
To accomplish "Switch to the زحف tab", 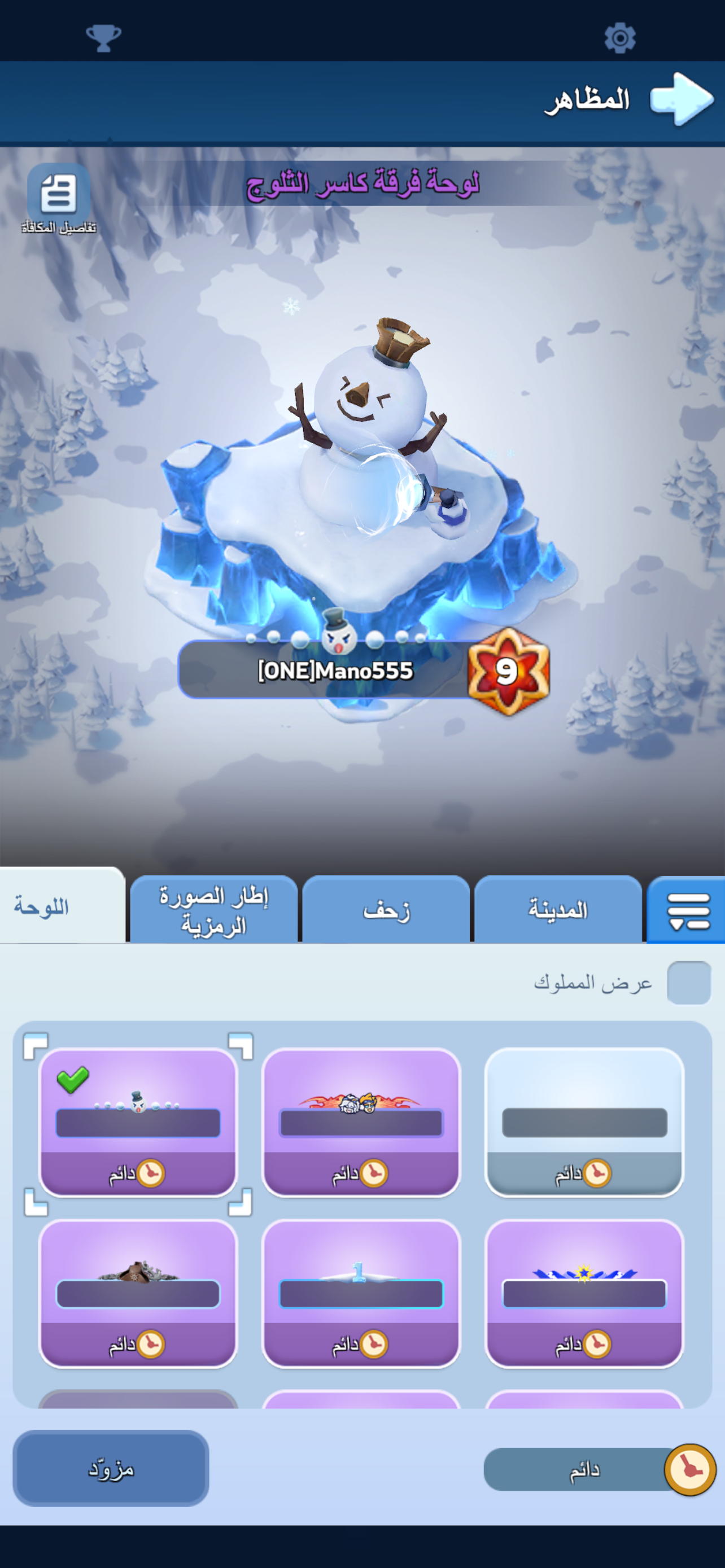I will [x=386, y=909].
